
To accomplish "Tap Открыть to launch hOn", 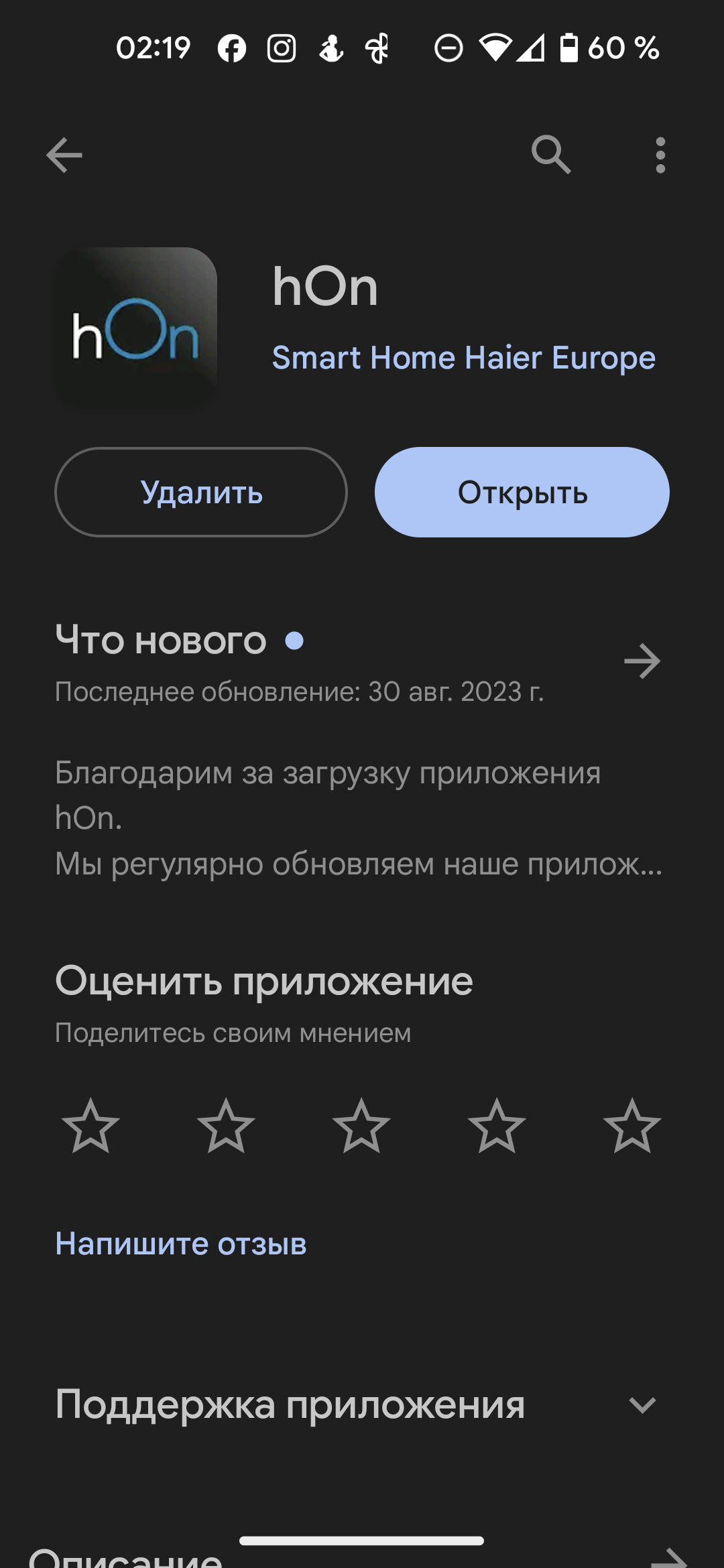I will [x=522, y=493].
